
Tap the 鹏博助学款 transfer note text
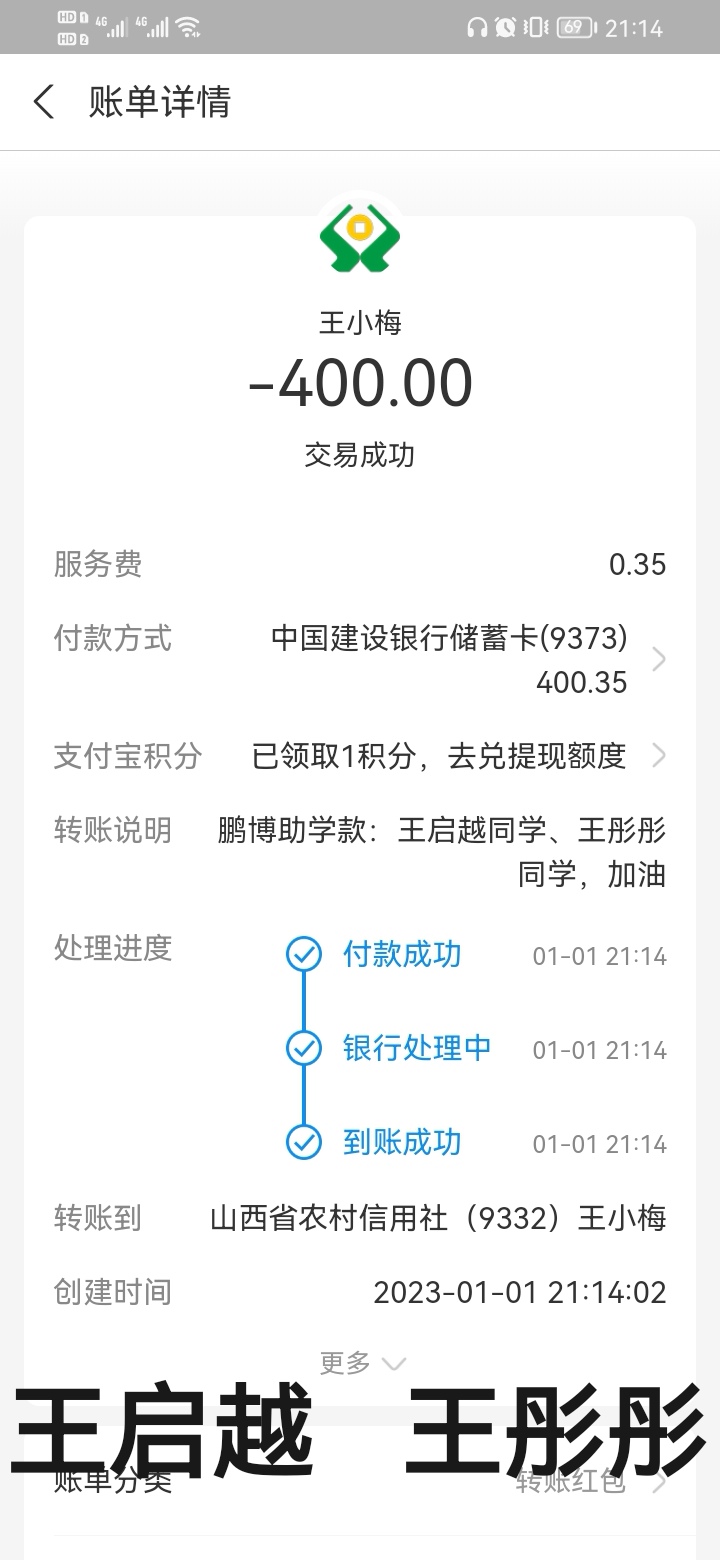point(440,830)
